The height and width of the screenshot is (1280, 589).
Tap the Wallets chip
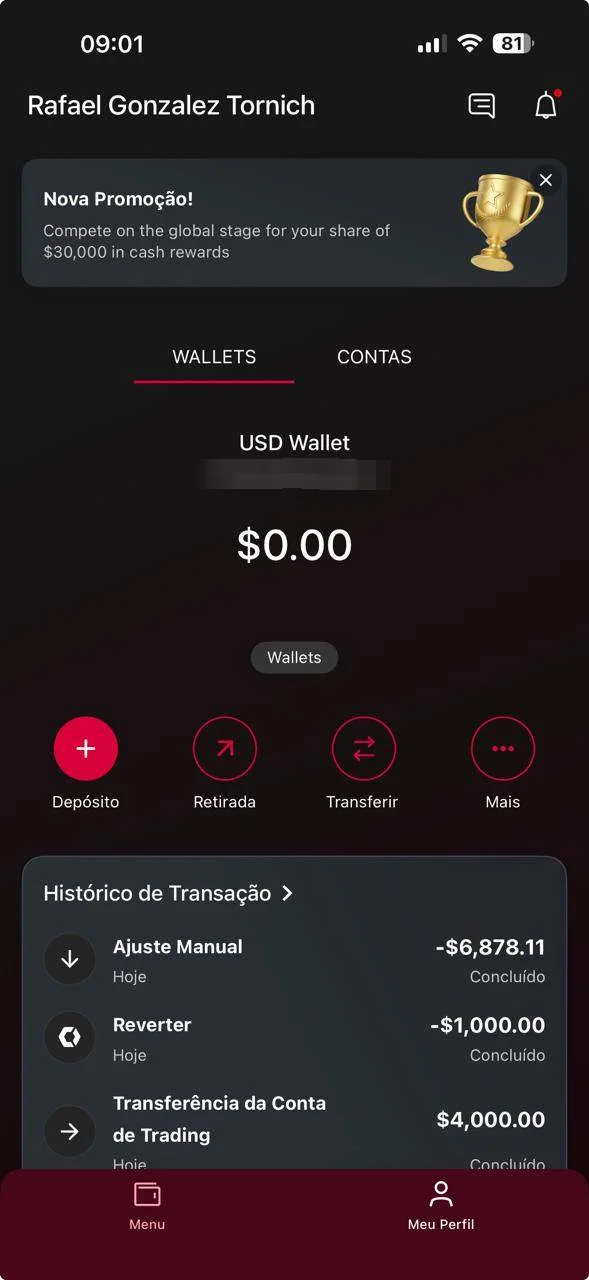(x=294, y=658)
